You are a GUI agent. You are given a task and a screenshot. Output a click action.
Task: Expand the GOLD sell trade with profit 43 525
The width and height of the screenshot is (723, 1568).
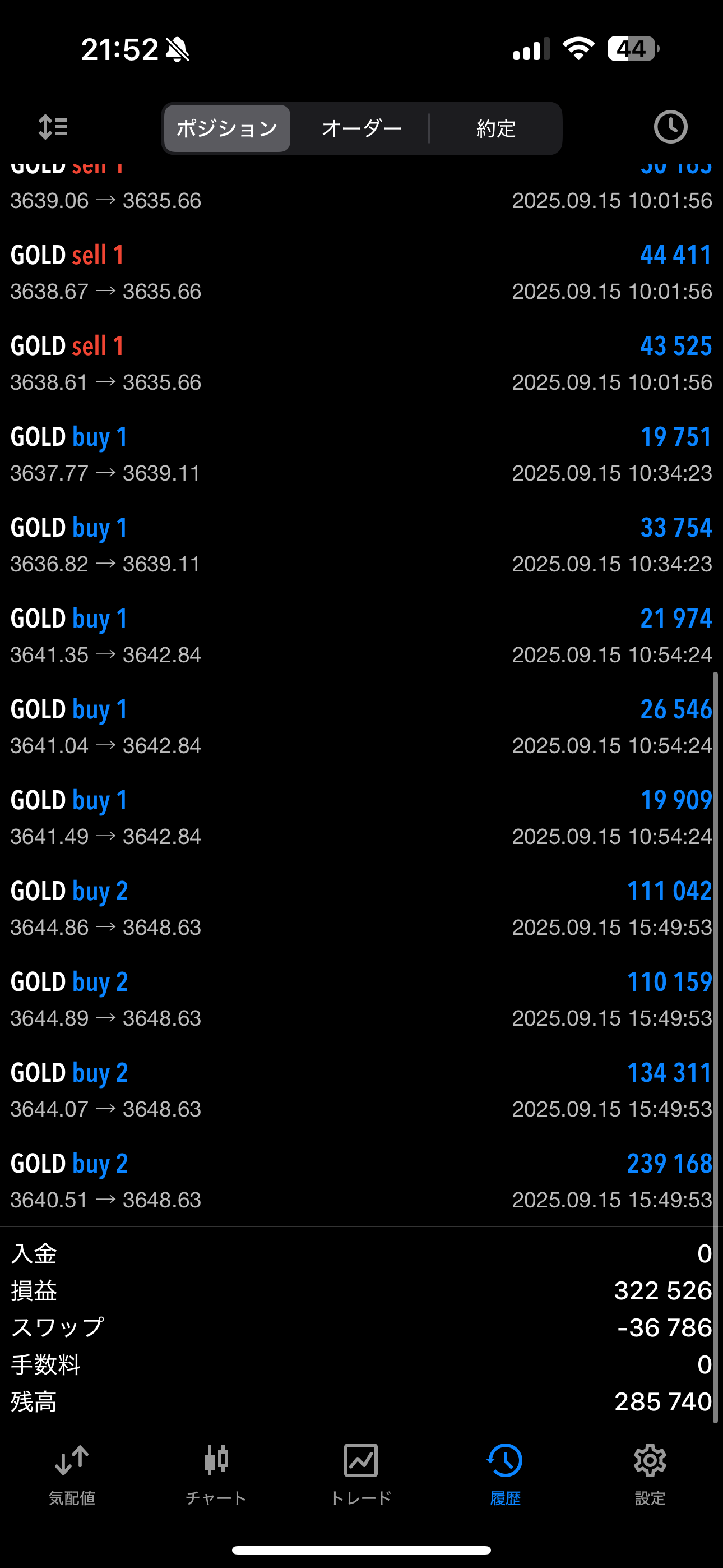click(361, 363)
